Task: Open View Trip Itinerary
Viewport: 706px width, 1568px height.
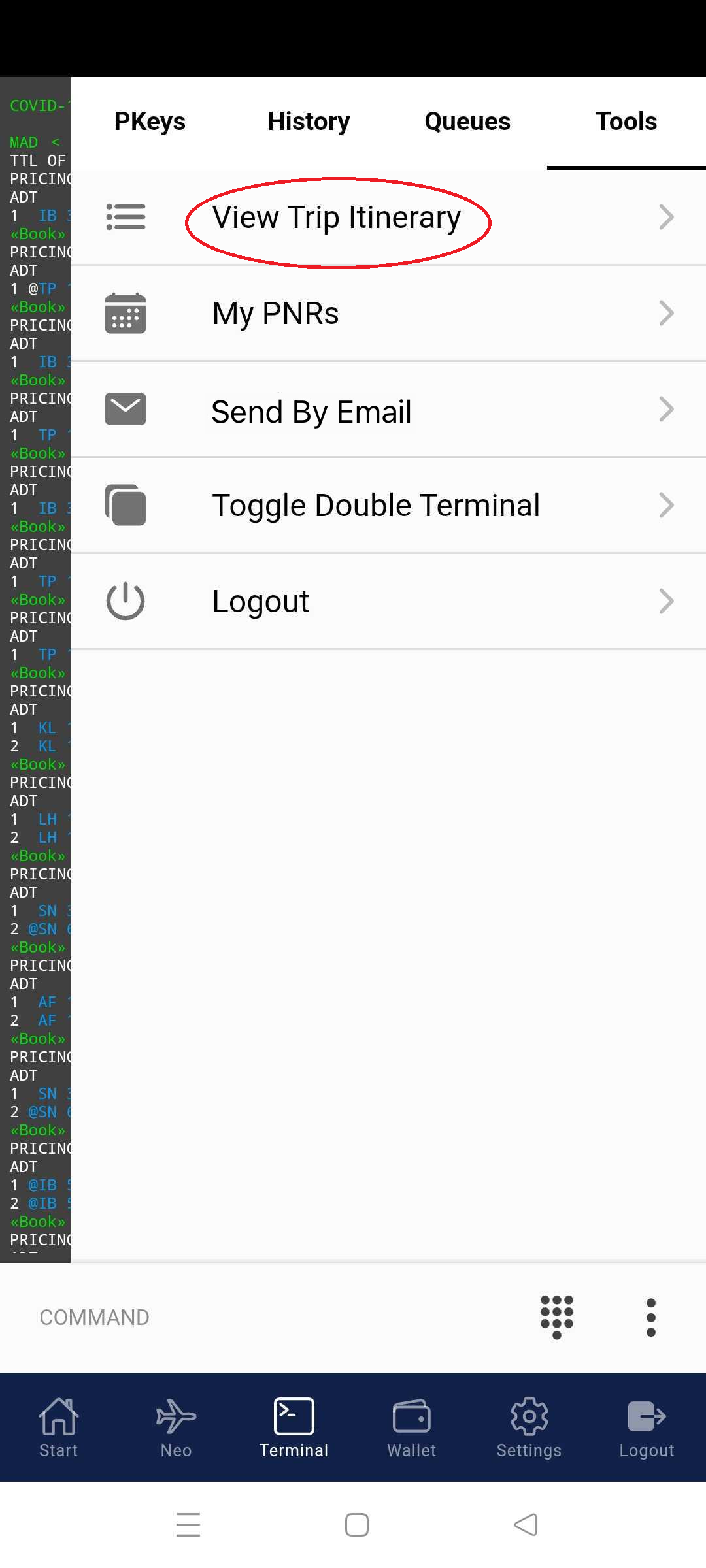Action: click(x=337, y=218)
